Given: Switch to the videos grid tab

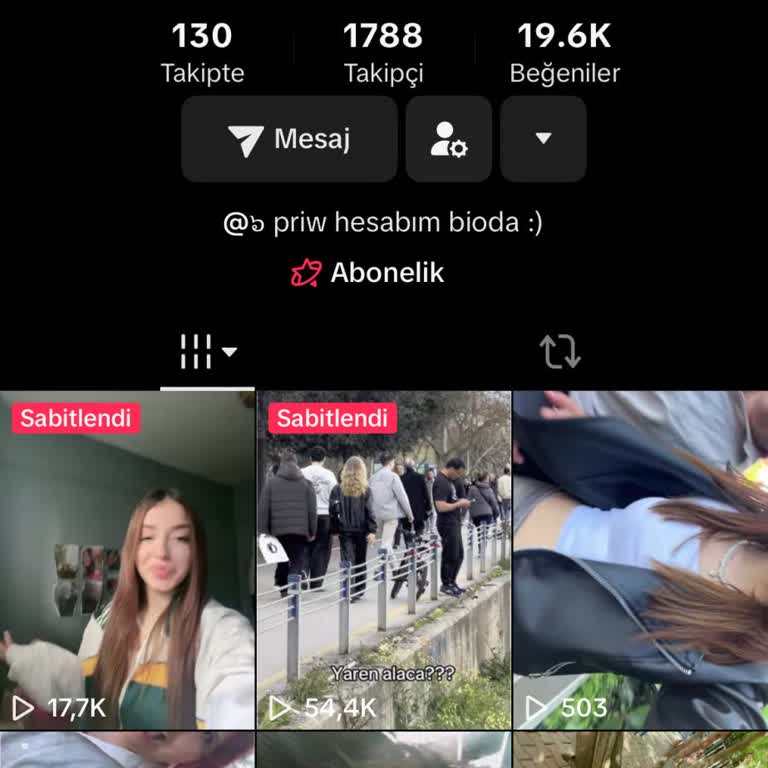Looking at the screenshot, I should pos(207,352).
